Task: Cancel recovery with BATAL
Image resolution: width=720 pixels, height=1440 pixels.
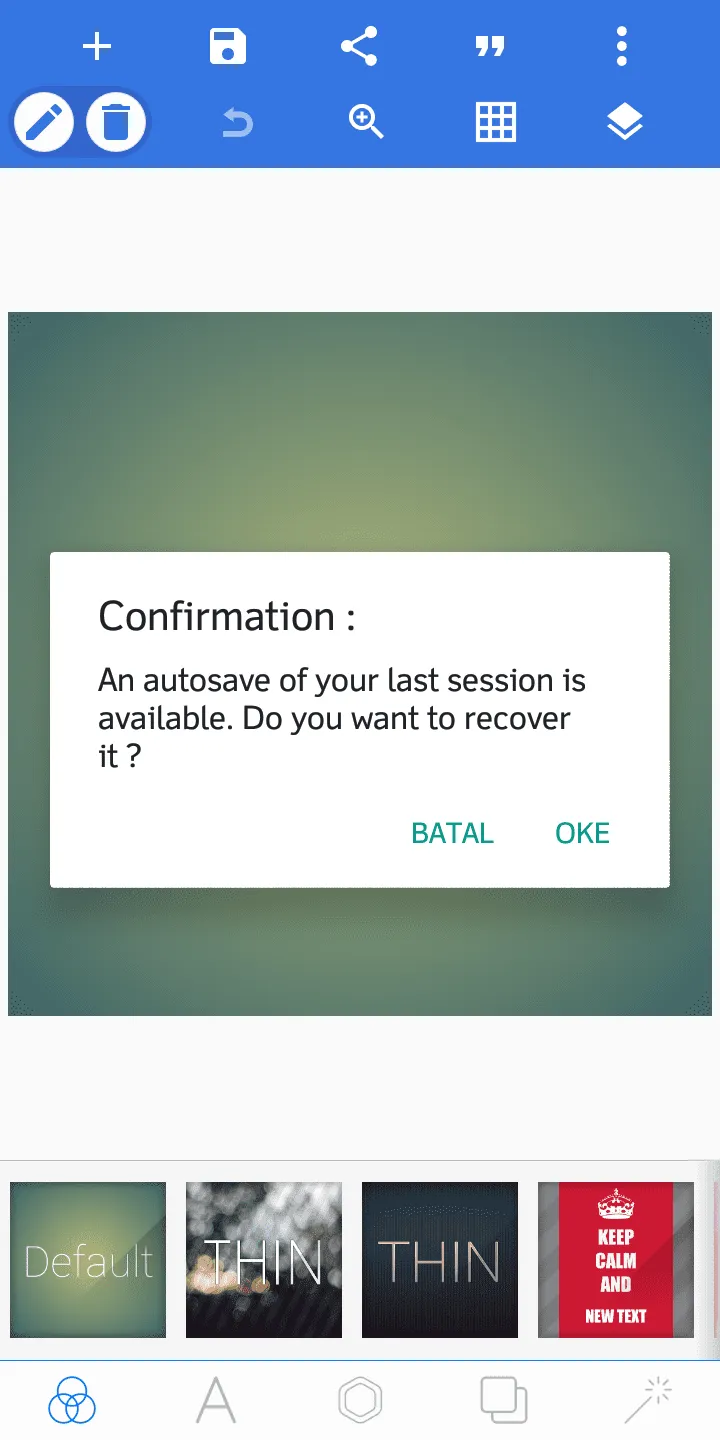Action: pos(453,833)
